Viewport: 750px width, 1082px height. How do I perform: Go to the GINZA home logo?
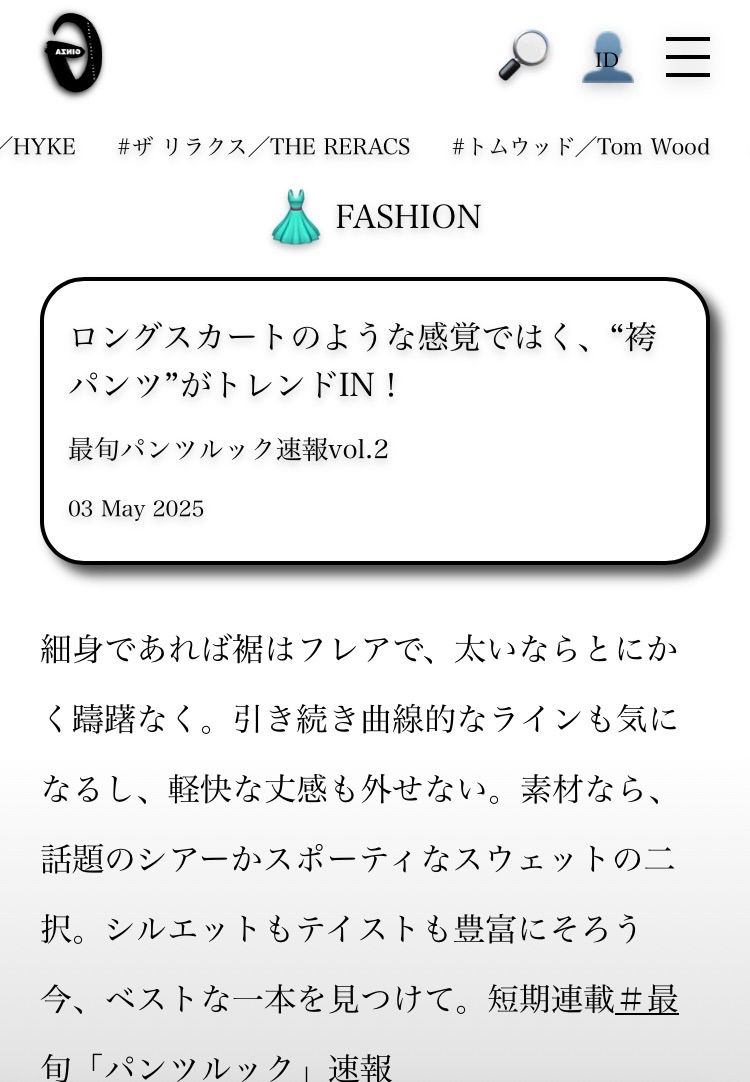tap(73, 55)
